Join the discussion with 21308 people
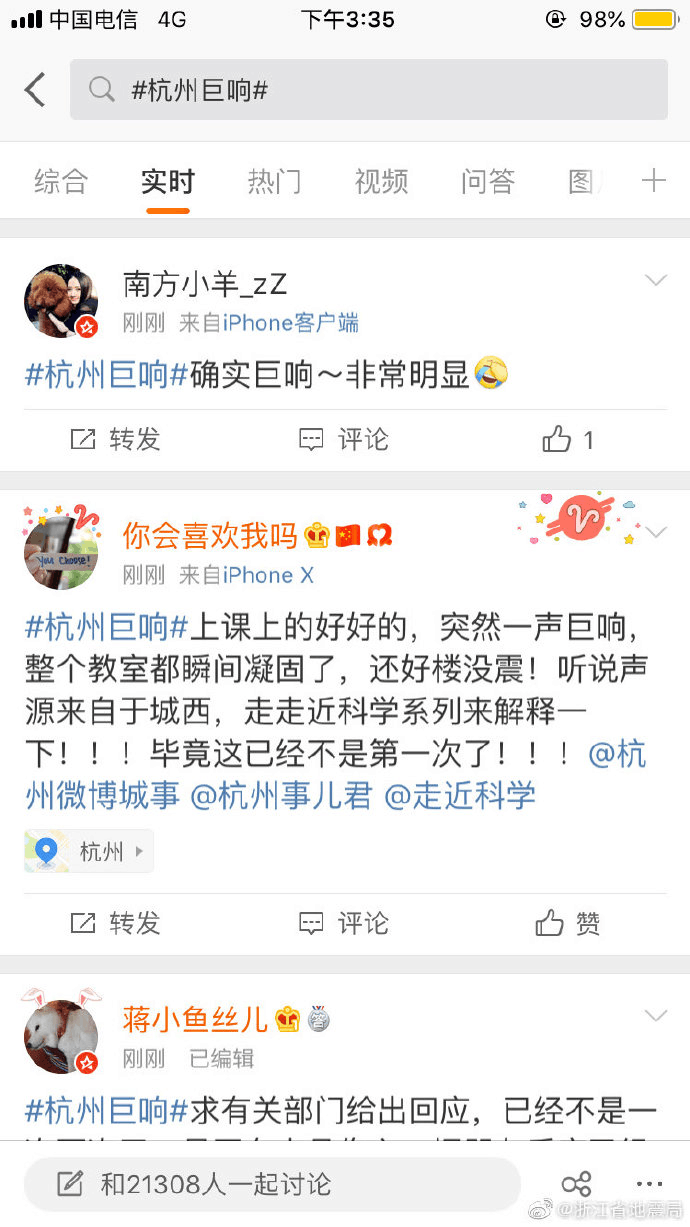 [x=272, y=1185]
